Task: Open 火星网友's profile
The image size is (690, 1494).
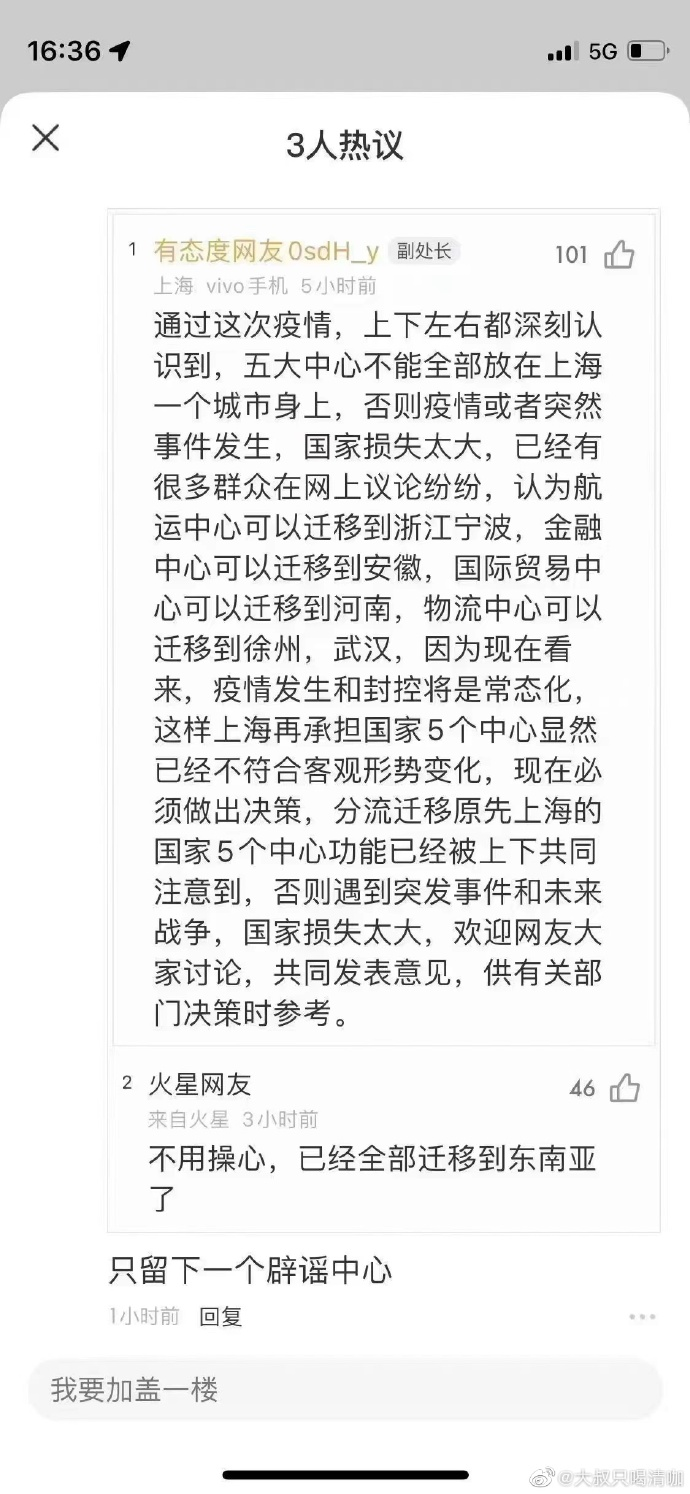Action: click(200, 1084)
